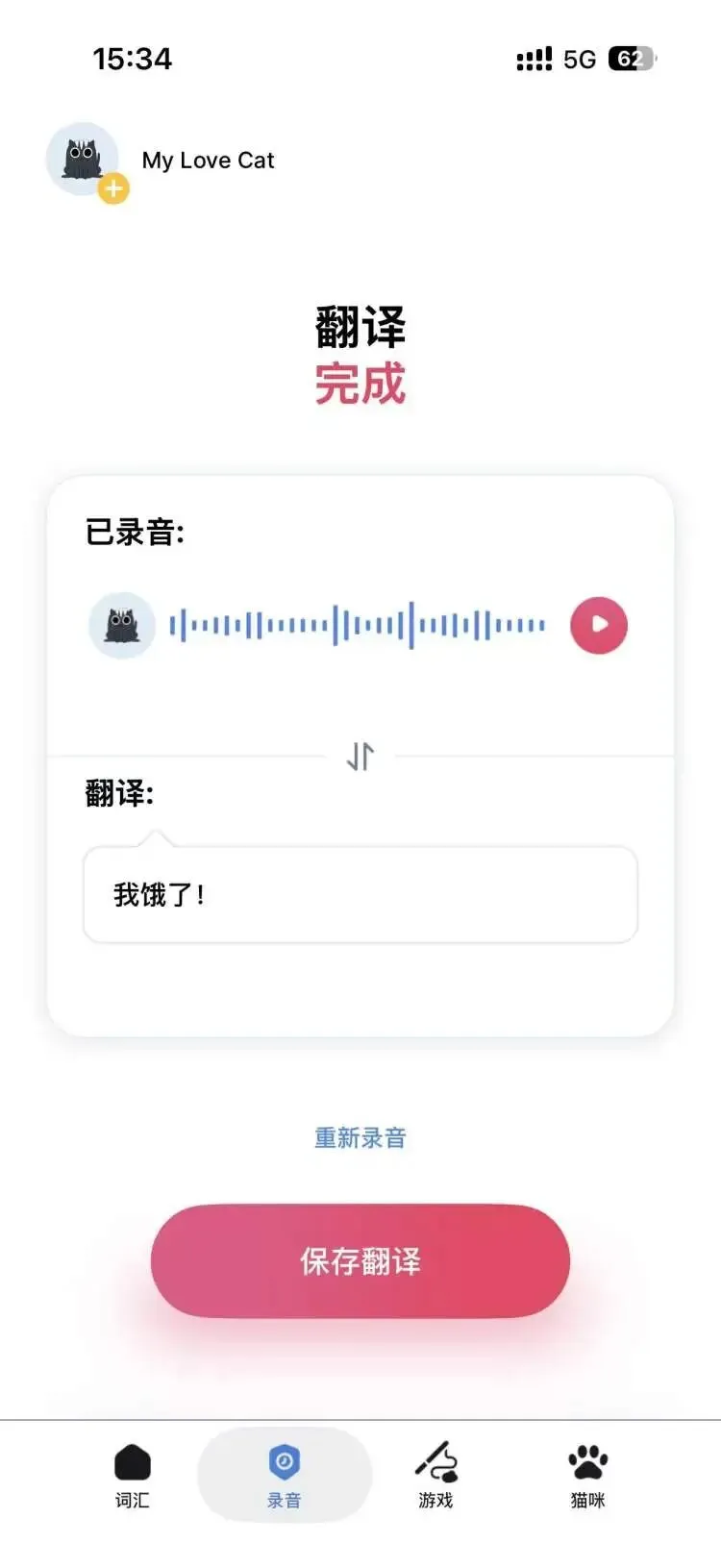Go to the 猫咪 tab
The width and height of the screenshot is (721, 1568).
pyautogui.click(x=587, y=1475)
